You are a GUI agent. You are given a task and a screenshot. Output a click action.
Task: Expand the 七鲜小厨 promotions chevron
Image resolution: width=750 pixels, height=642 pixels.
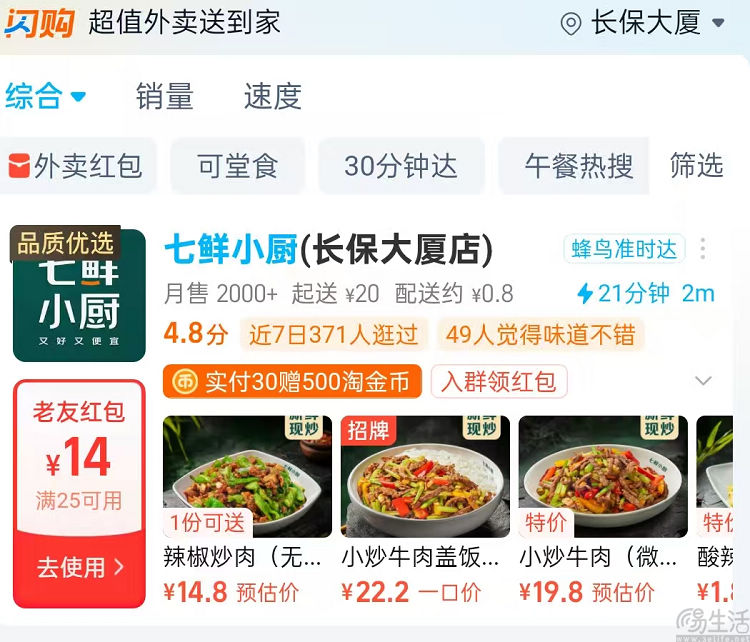tap(703, 381)
